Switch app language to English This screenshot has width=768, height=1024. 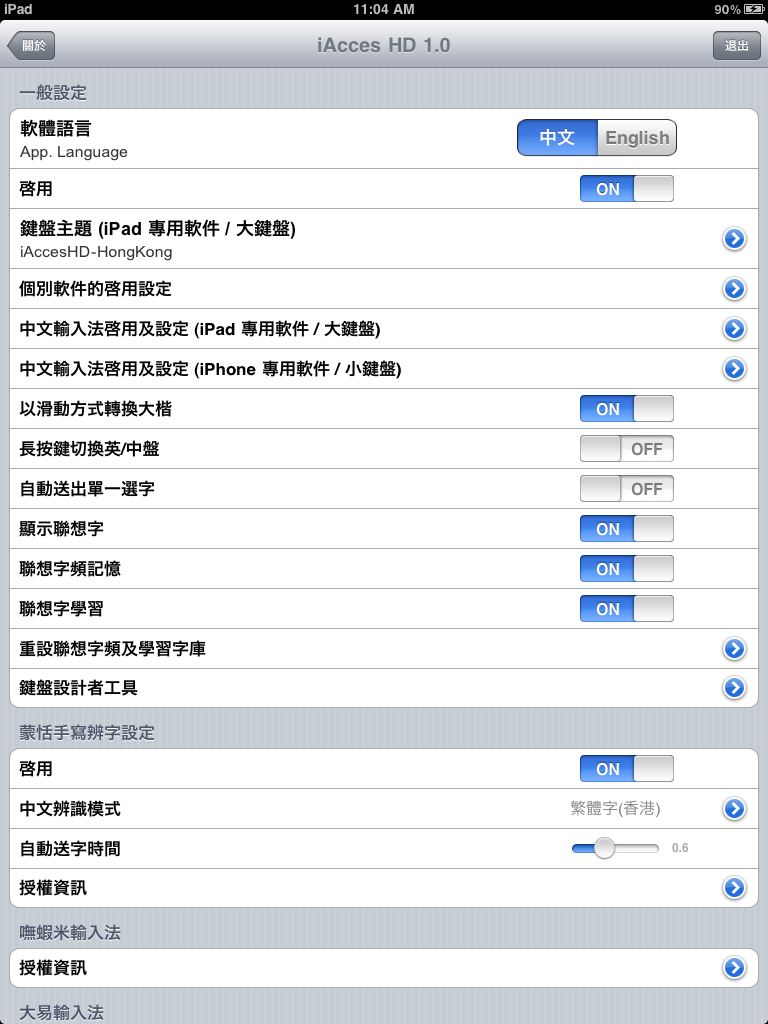pos(637,138)
